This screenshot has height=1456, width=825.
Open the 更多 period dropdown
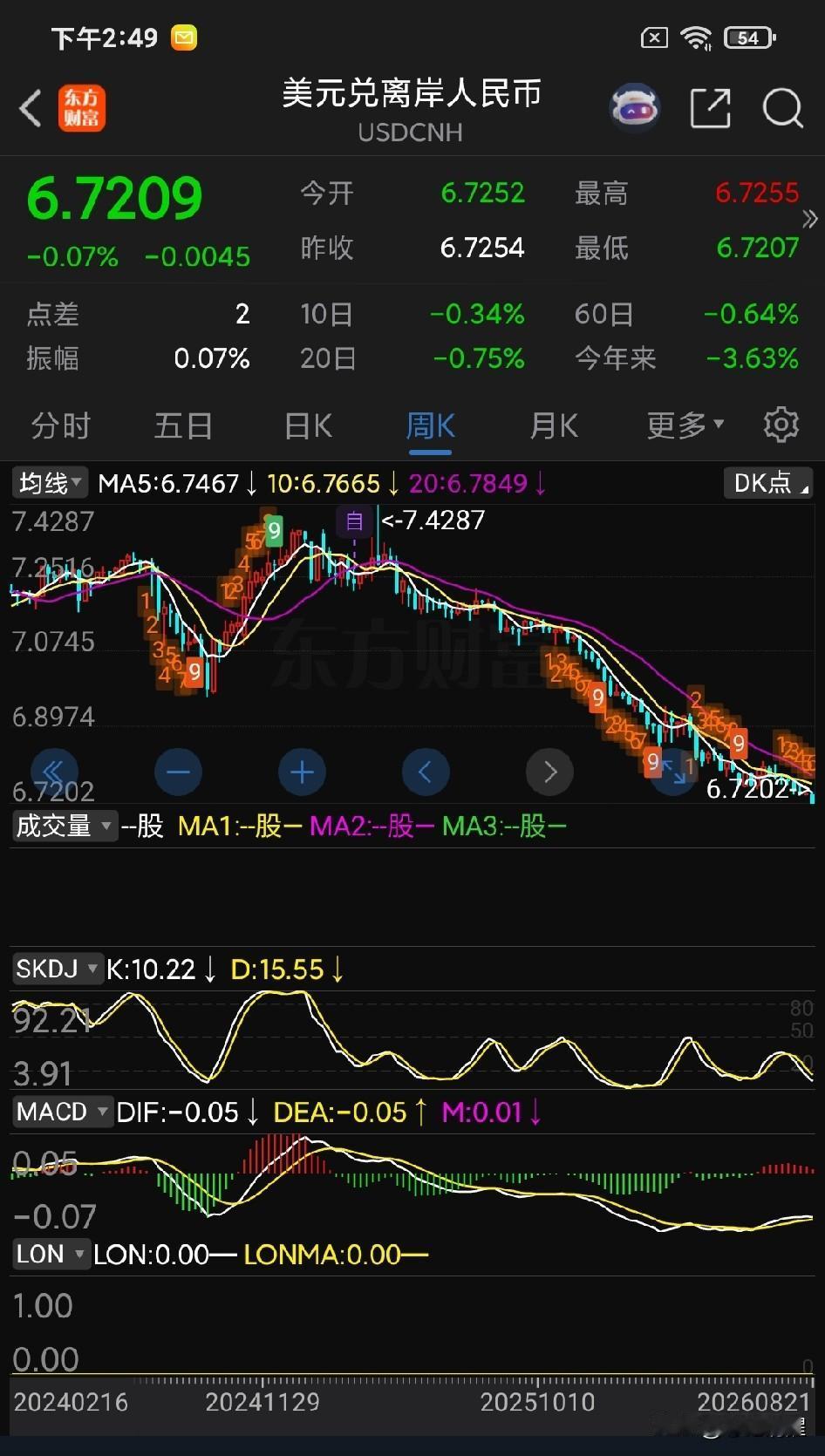(685, 426)
